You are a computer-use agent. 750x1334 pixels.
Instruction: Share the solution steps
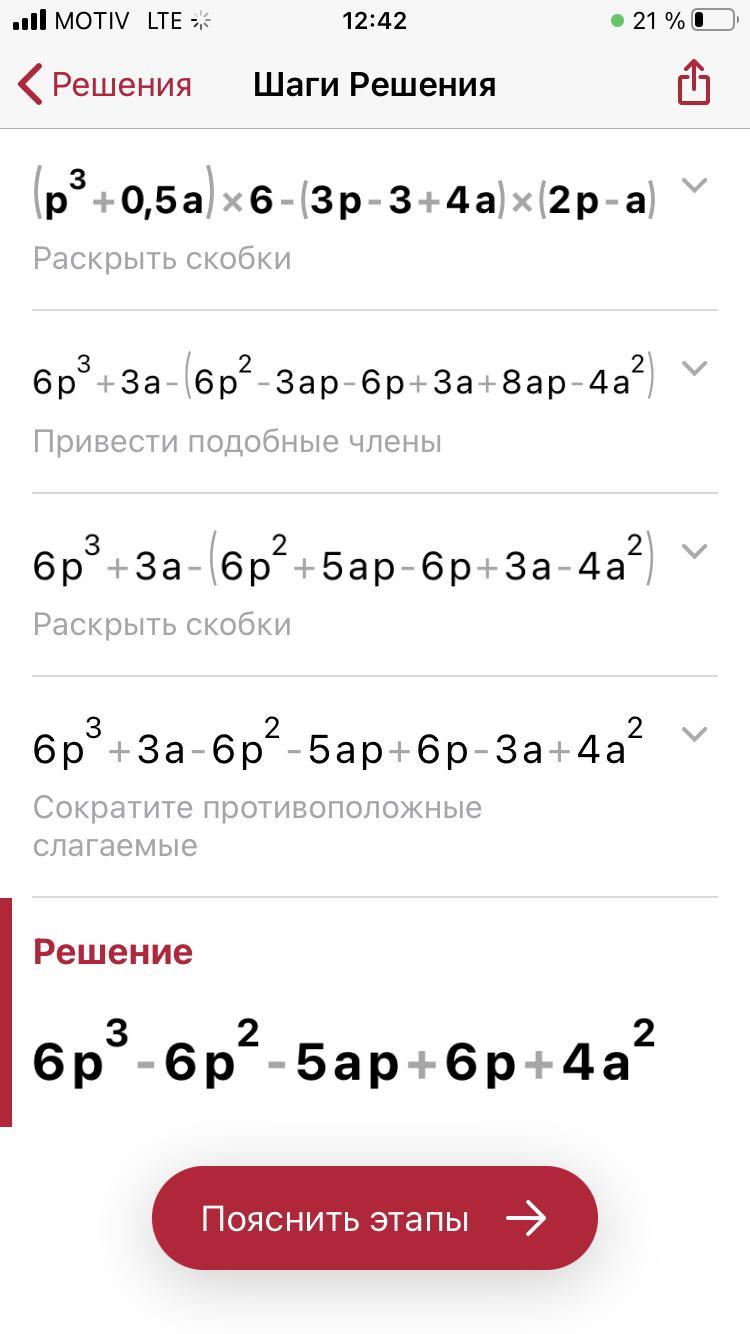pyautogui.click(x=693, y=83)
